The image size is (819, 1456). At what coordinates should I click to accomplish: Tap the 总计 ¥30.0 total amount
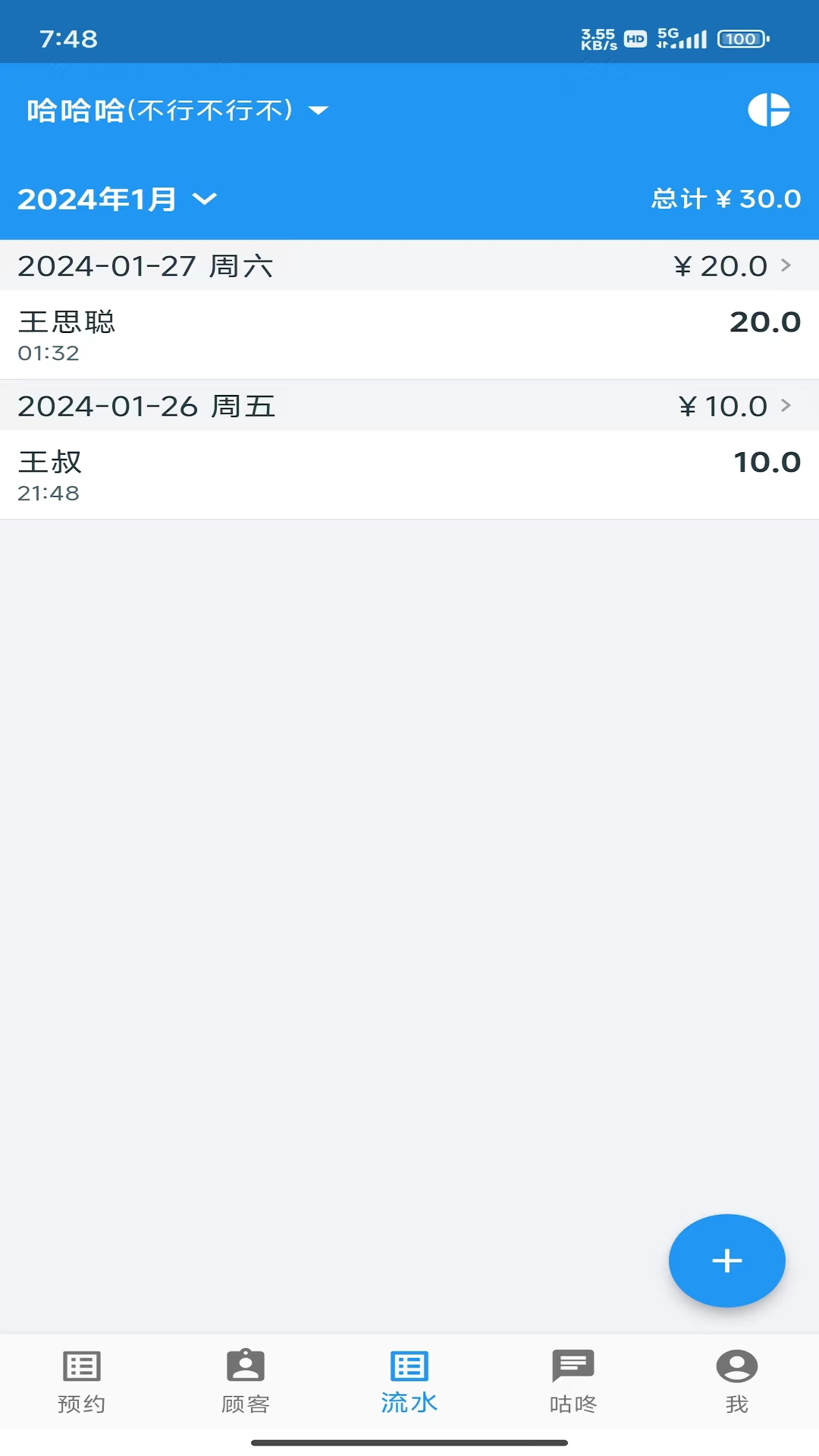[725, 199]
